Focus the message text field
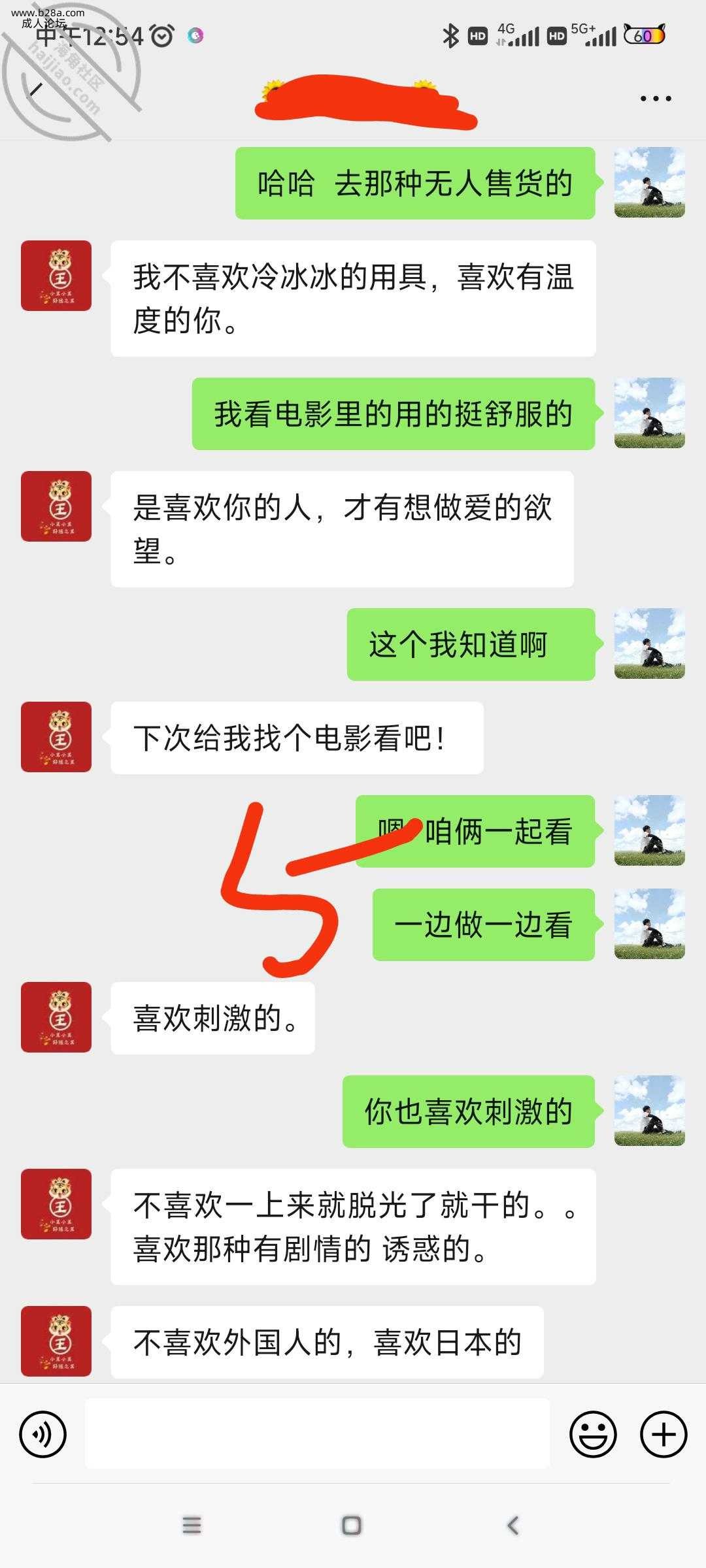This screenshot has height=1568, width=706. click(317, 1434)
